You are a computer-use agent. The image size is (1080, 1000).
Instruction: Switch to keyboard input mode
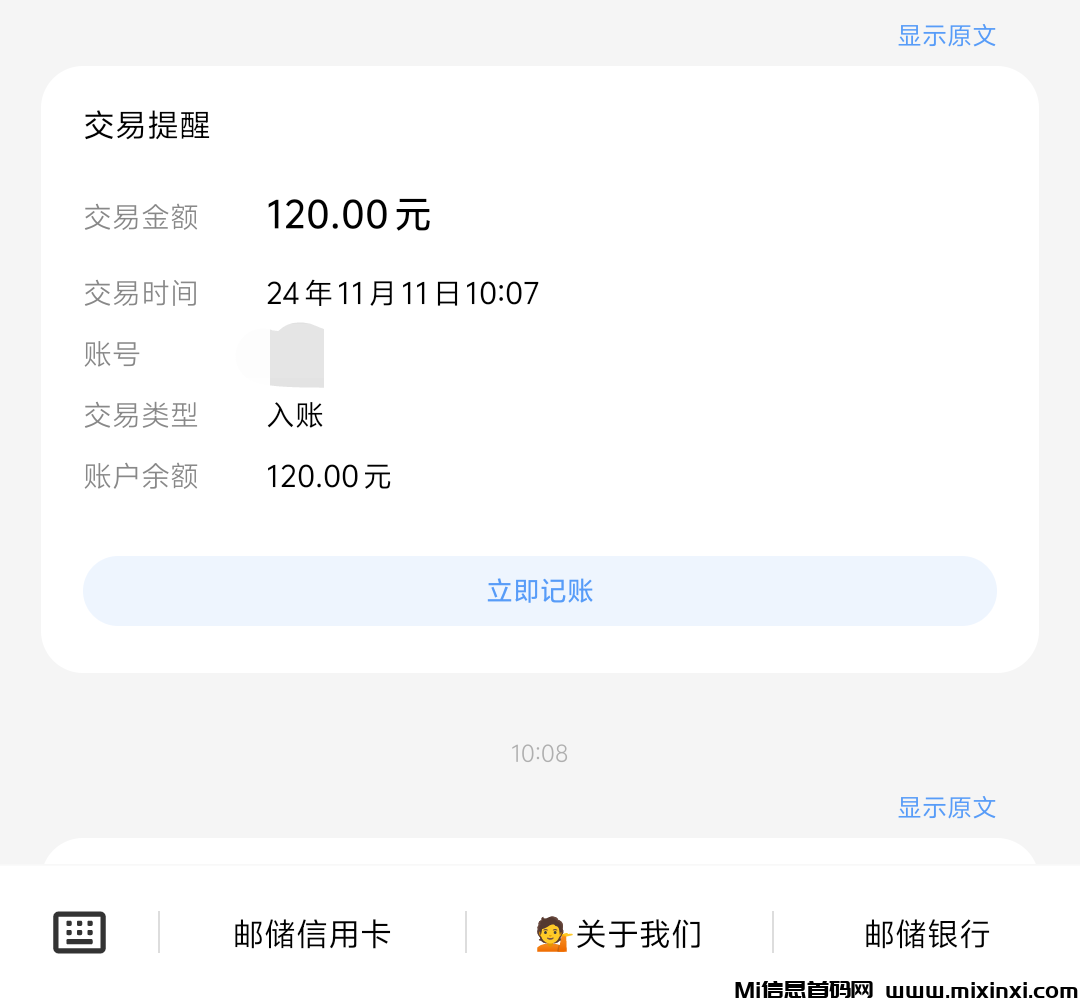pos(79,933)
